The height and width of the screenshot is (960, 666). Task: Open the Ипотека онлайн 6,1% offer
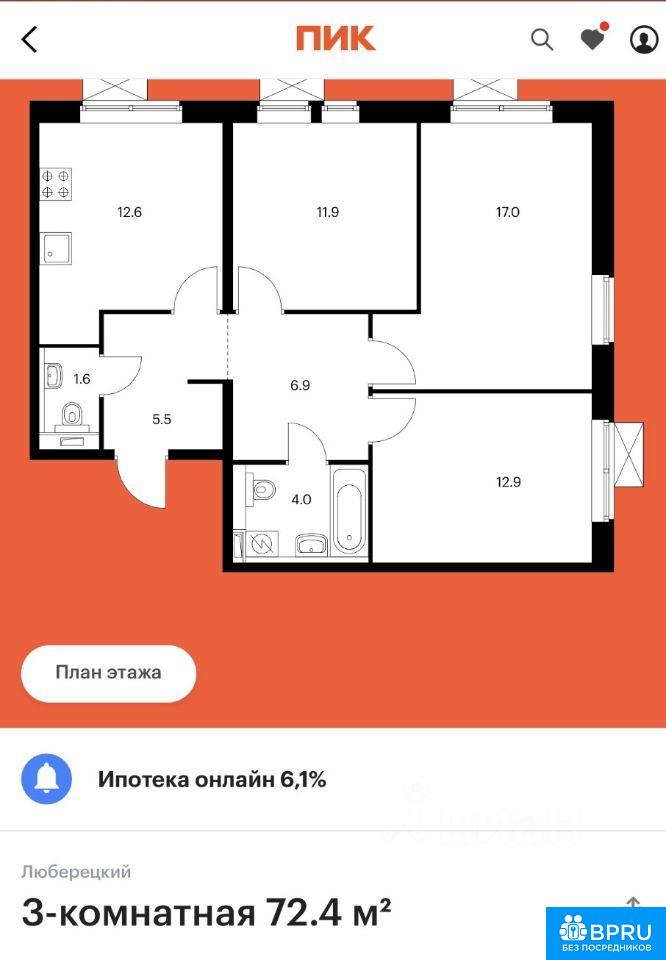click(x=212, y=780)
